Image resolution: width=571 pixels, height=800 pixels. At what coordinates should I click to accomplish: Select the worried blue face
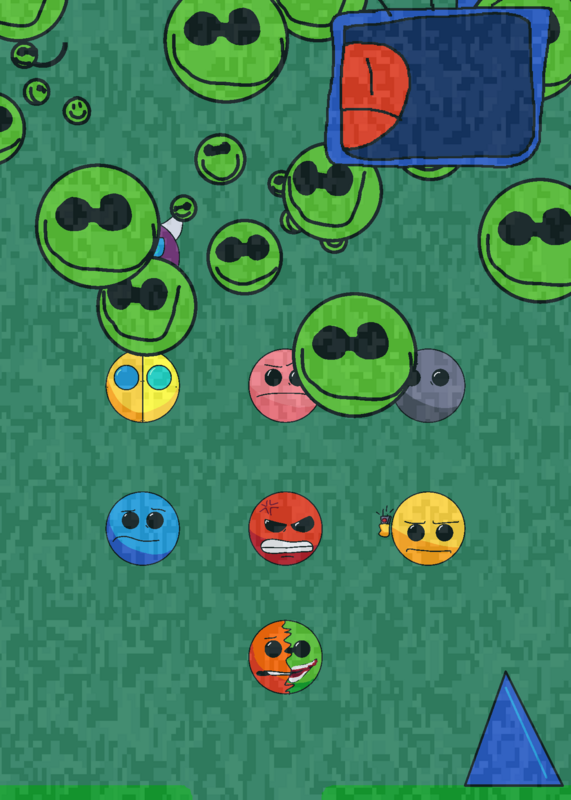(142, 529)
